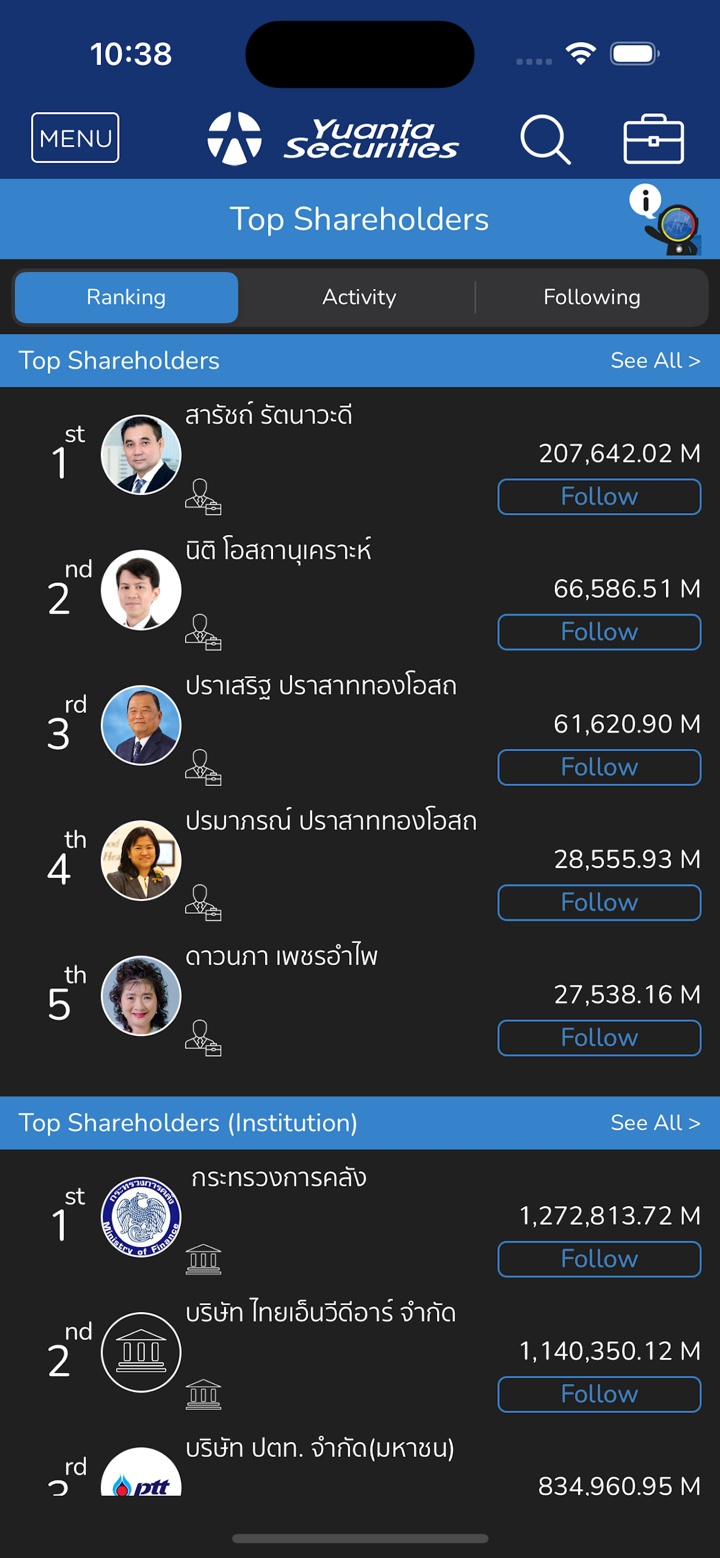Image resolution: width=720 pixels, height=1558 pixels.
Task: See all Top Shareholders (Institution)
Action: [655, 1123]
